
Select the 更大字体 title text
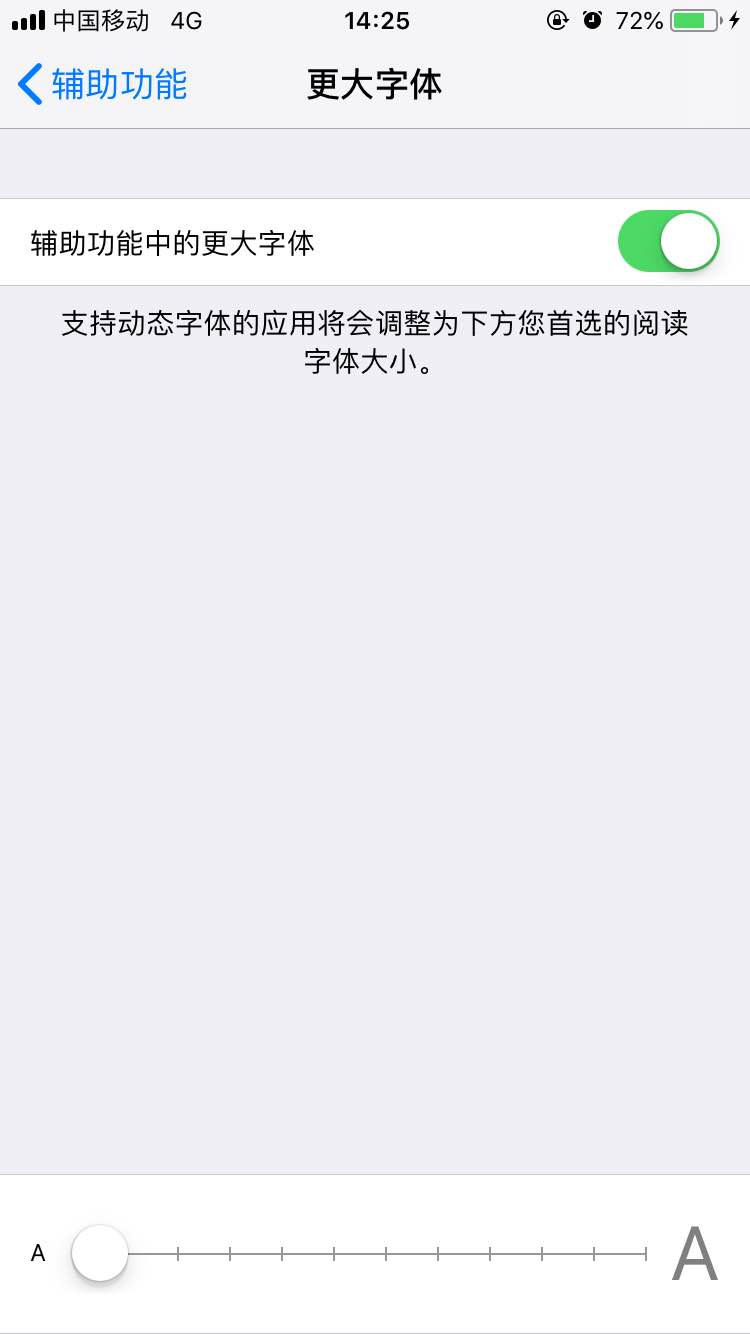(x=374, y=86)
